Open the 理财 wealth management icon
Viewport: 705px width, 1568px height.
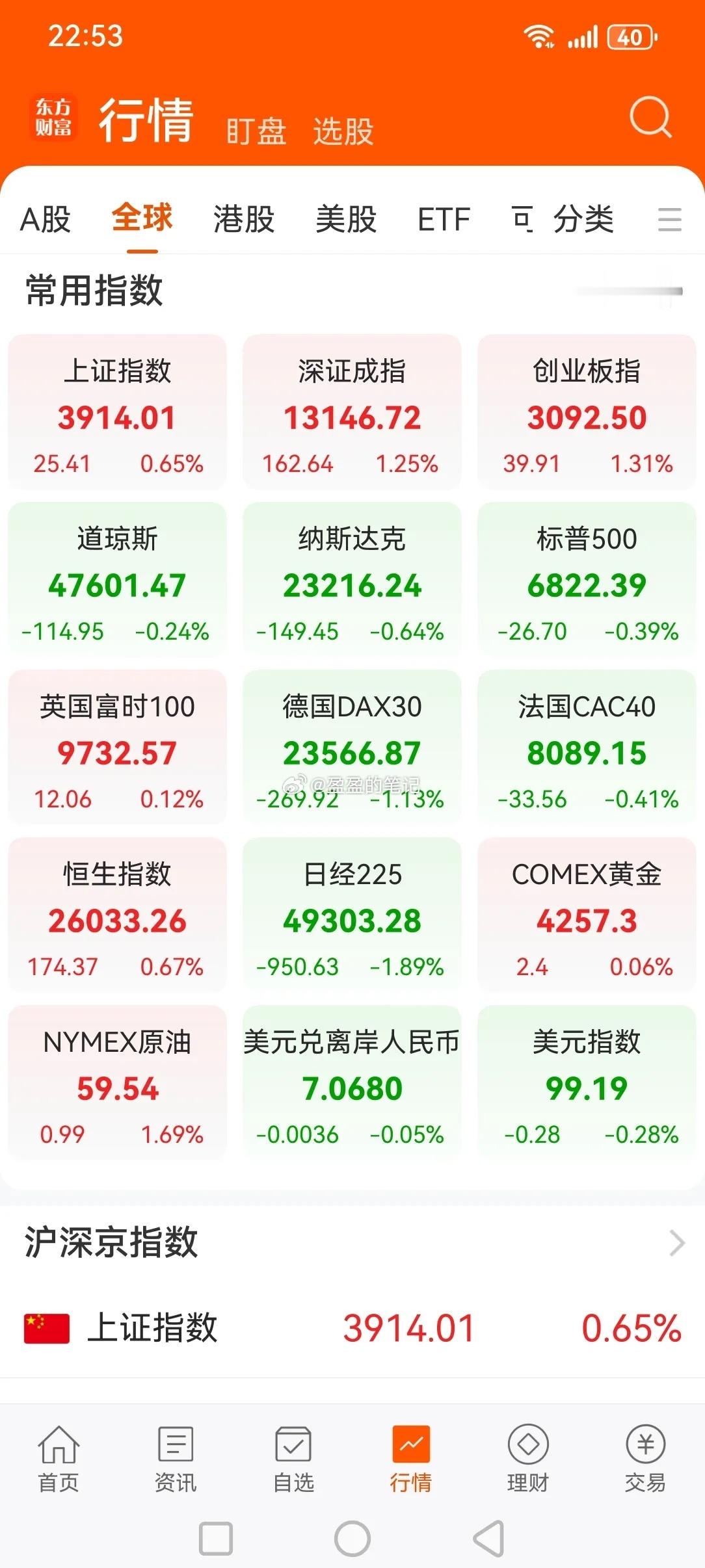click(528, 1457)
